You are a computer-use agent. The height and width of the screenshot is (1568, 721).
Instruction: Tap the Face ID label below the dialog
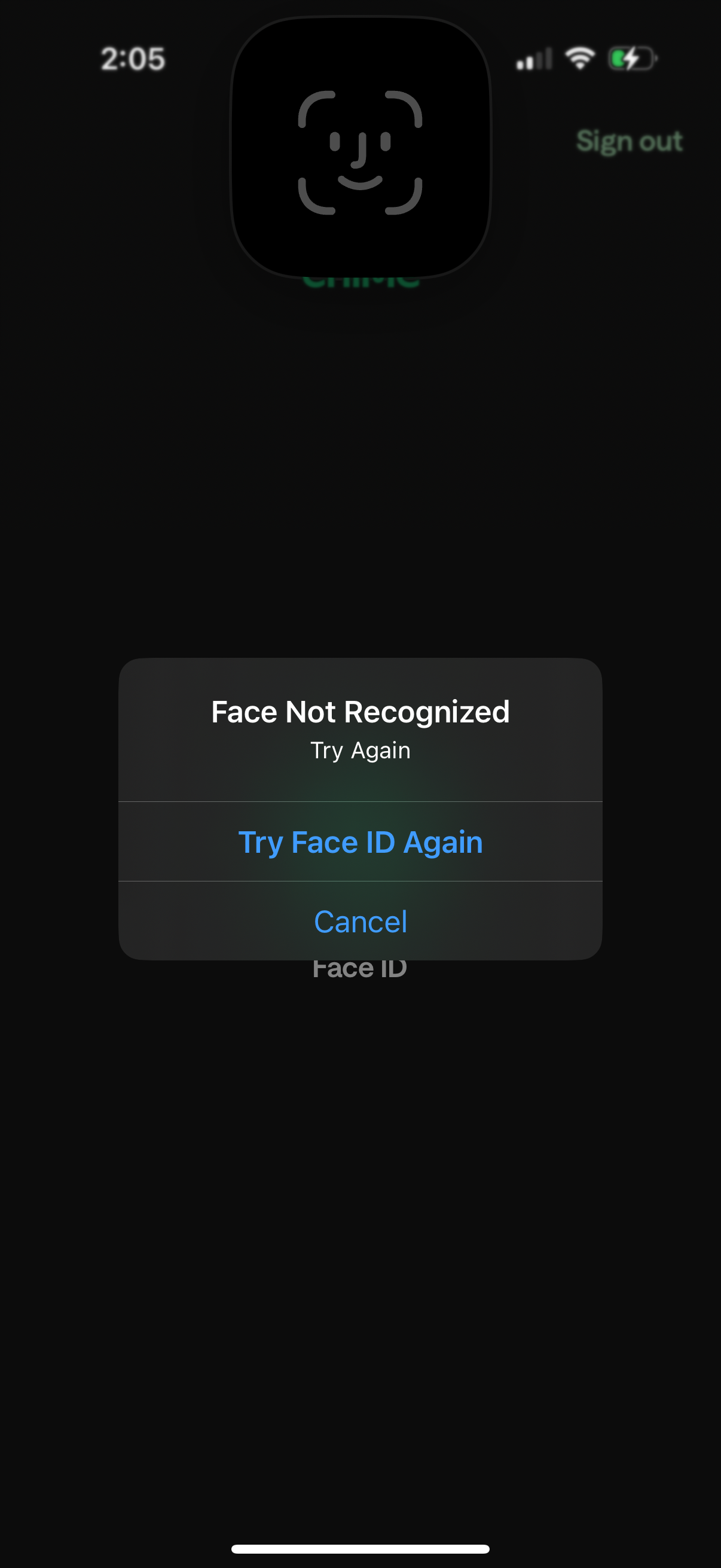pos(360,966)
